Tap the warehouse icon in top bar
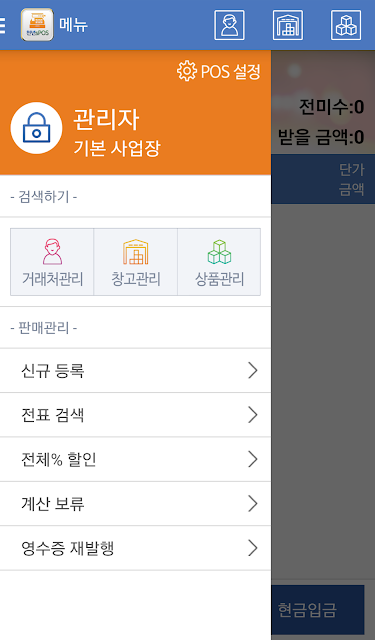This screenshot has width=375, height=640. (x=288, y=25)
